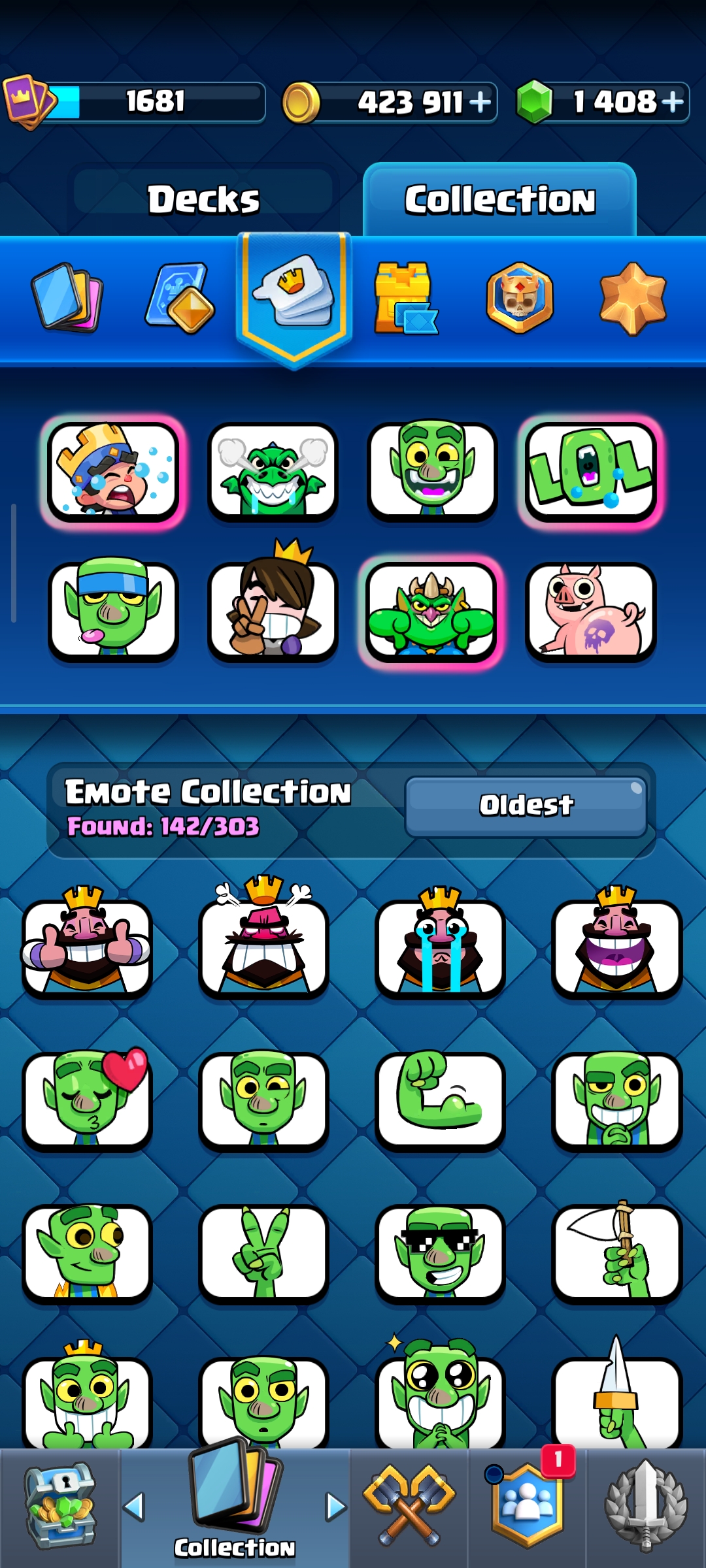Viewport: 706px width, 1568px height.
Task: Open the goblin kiss heart emote
Action: click(87, 1099)
